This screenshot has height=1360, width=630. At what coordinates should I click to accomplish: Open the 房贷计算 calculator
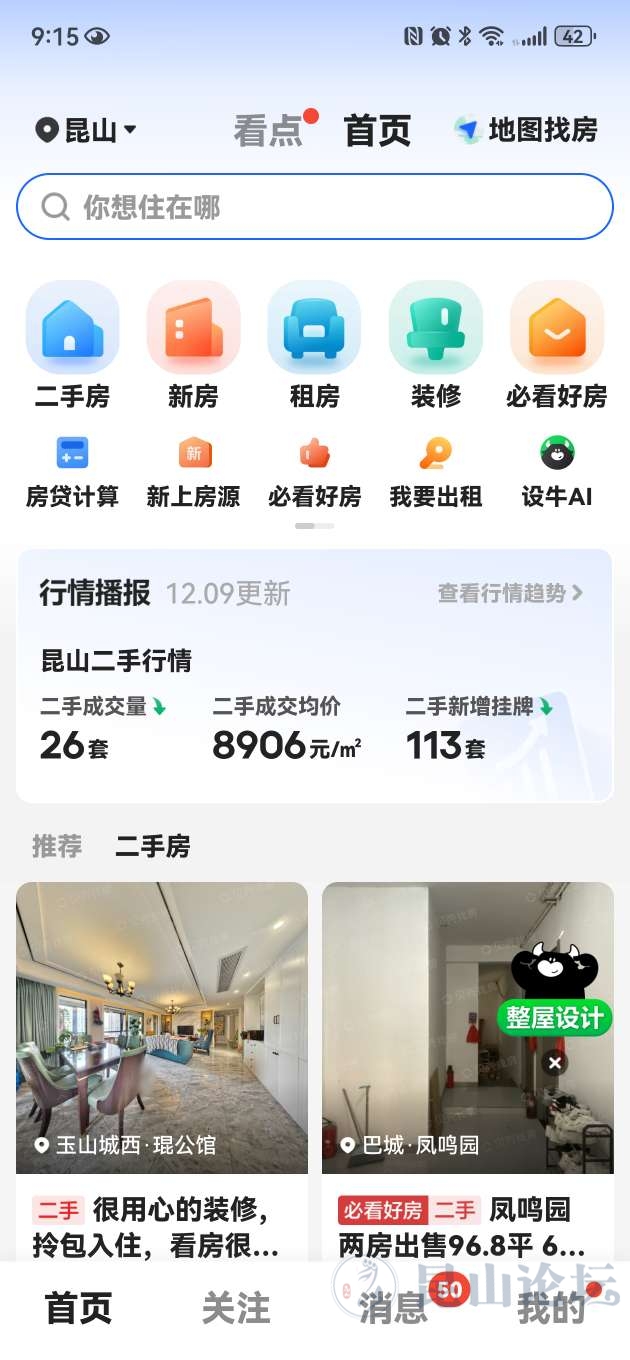[72, 472]
